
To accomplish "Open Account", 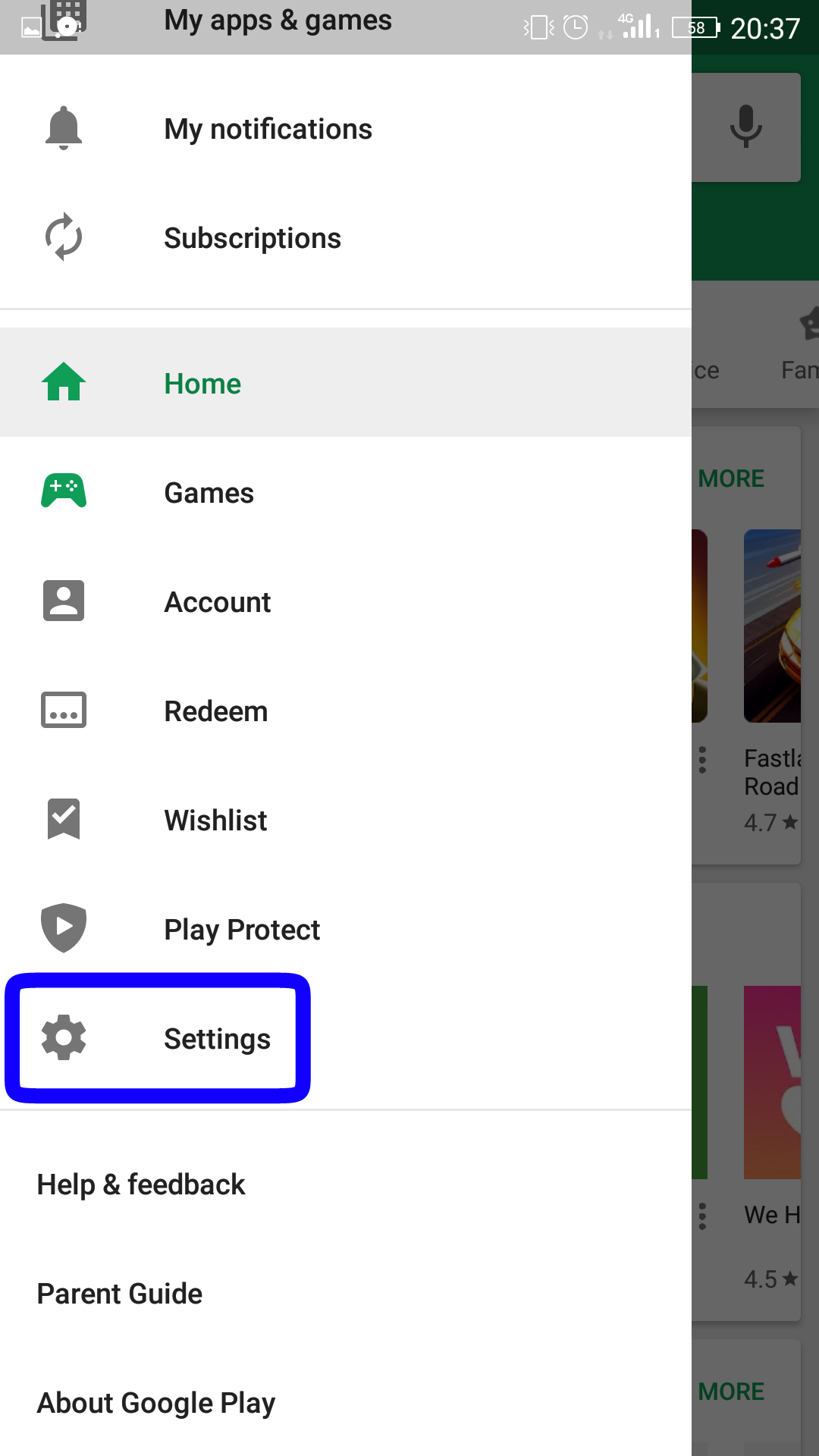I will coord(346,602).
